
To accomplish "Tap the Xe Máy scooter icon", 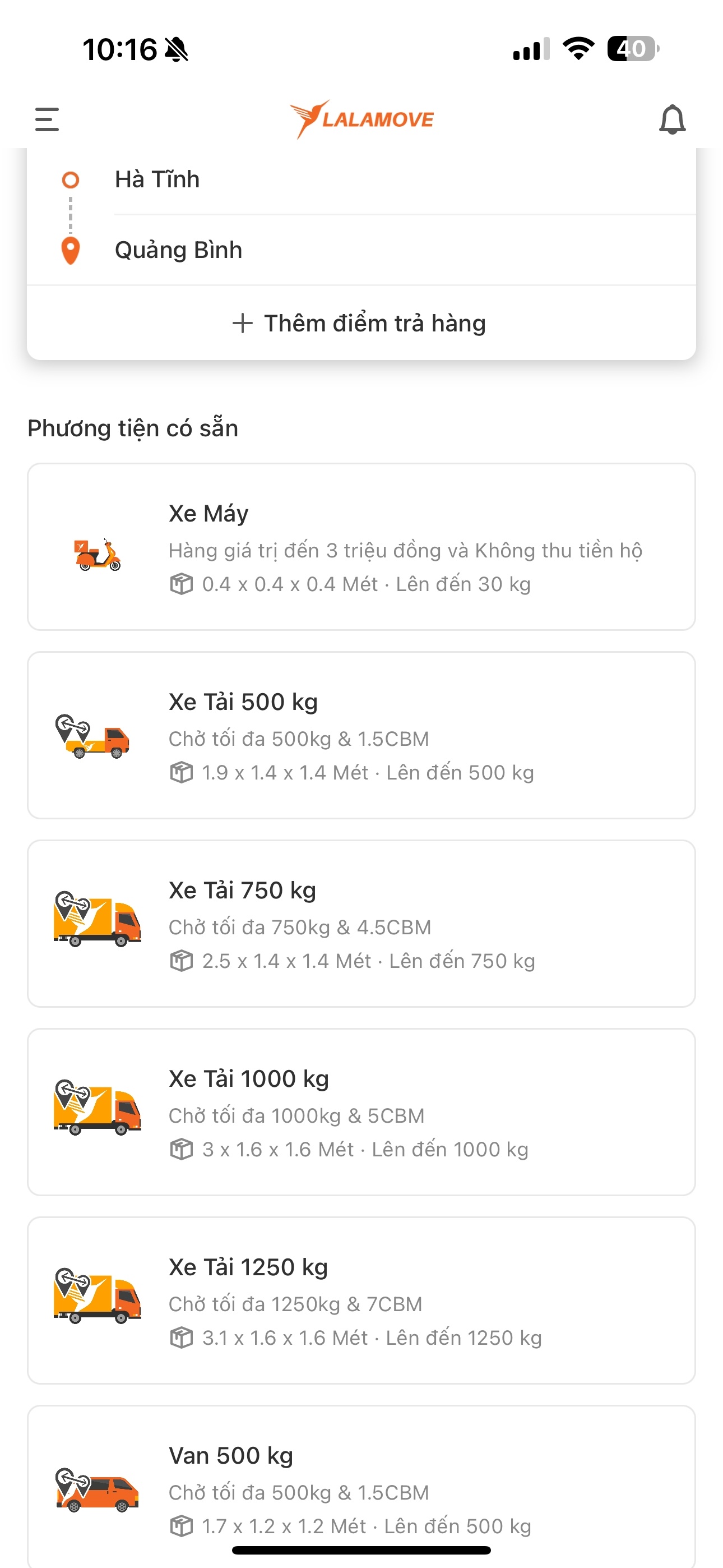I will (98, 555).
